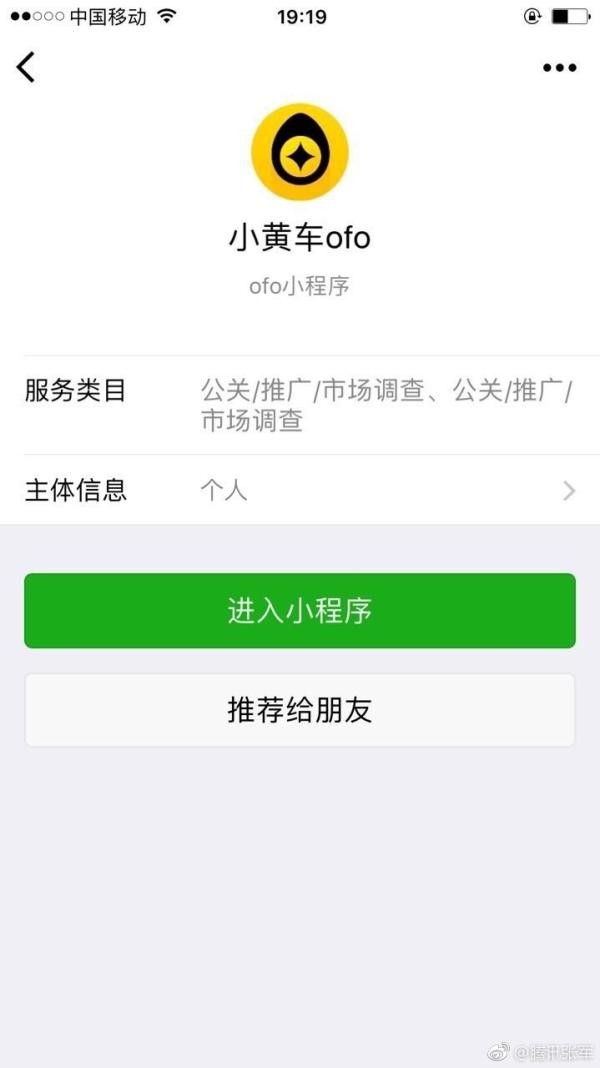Tap 推荐给朋友 to recommend to friends
This screenshot has width=600, height=1068.
click(300, 710)
